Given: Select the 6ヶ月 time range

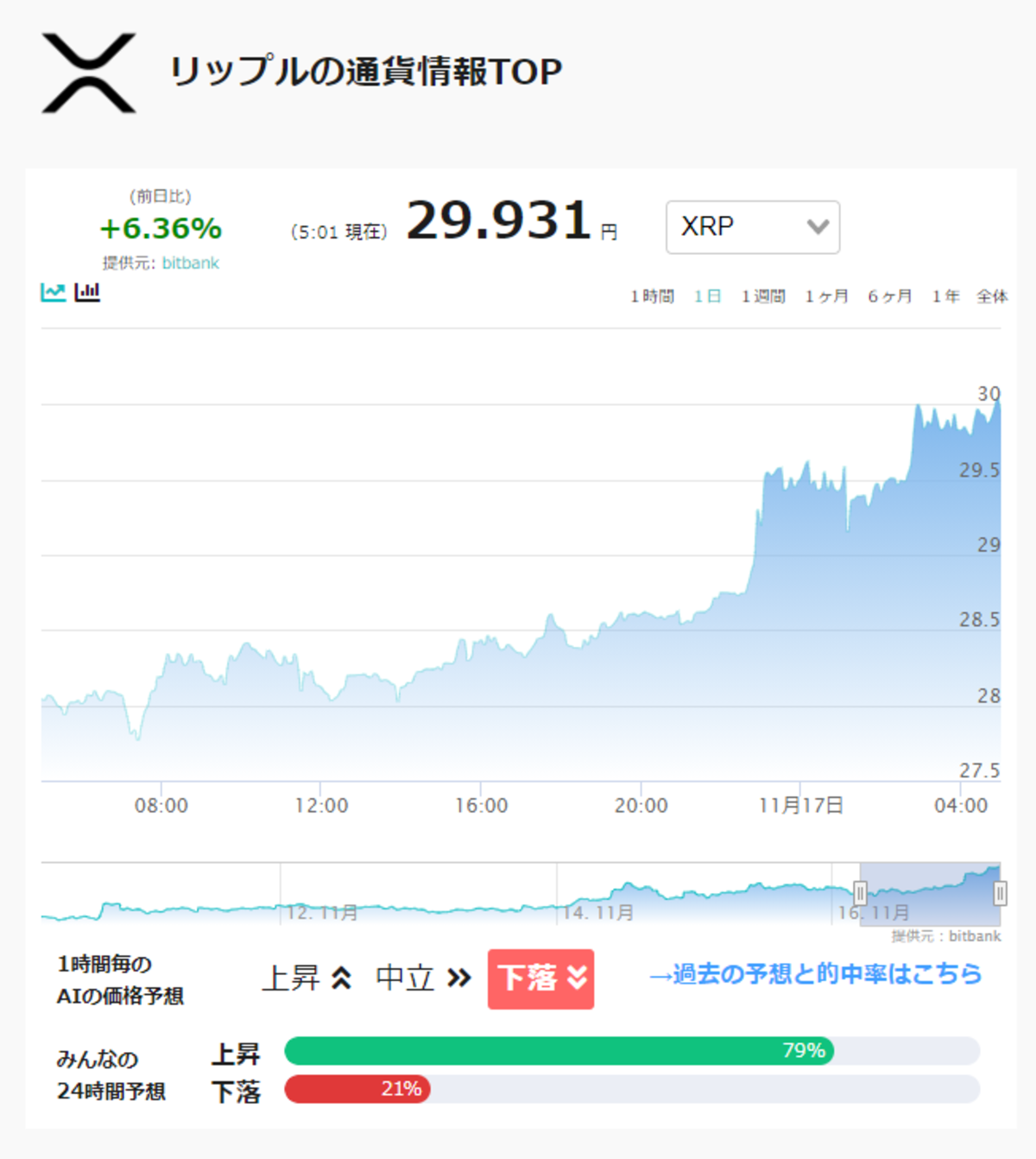Looking at the screenshot, I should (x=889, y=296).
